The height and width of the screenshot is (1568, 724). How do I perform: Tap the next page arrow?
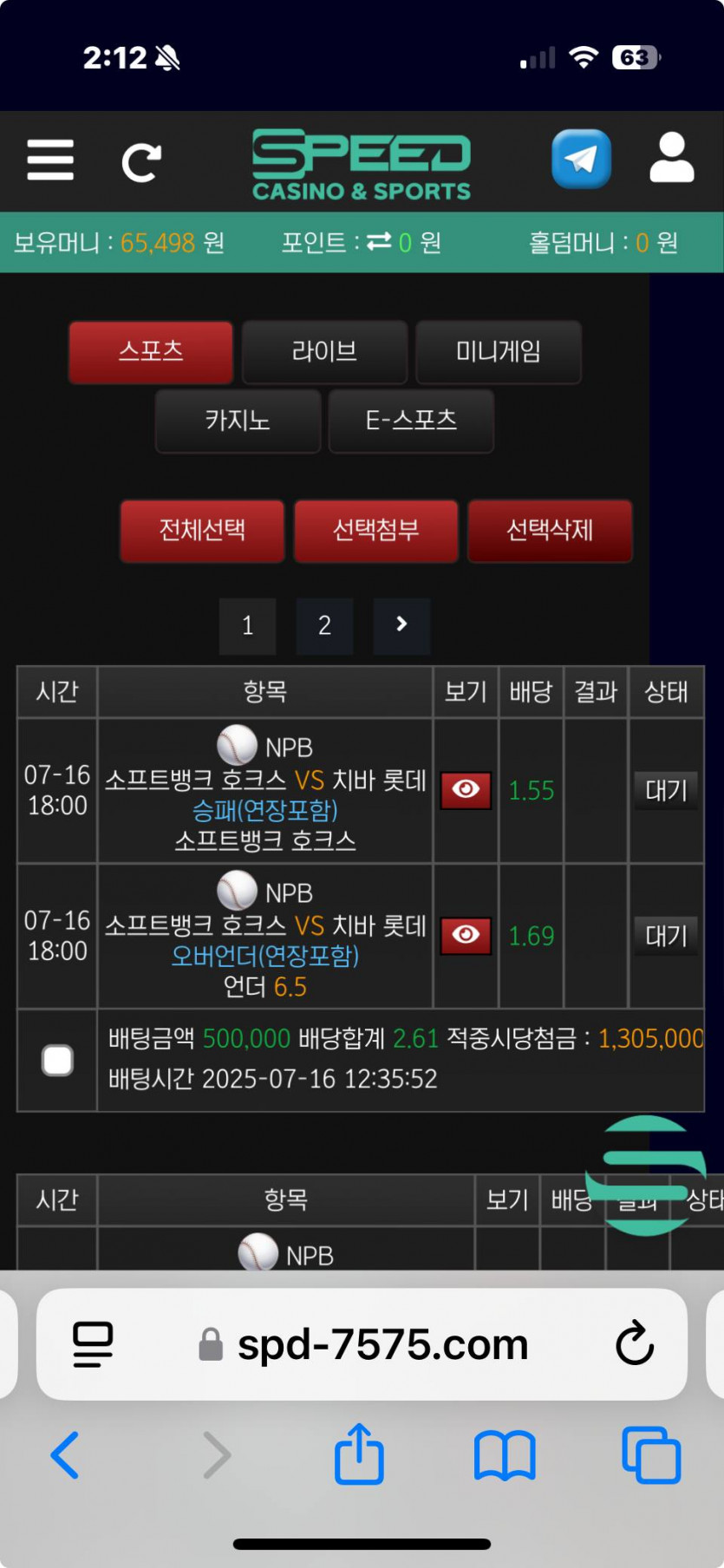coord(401,625)
